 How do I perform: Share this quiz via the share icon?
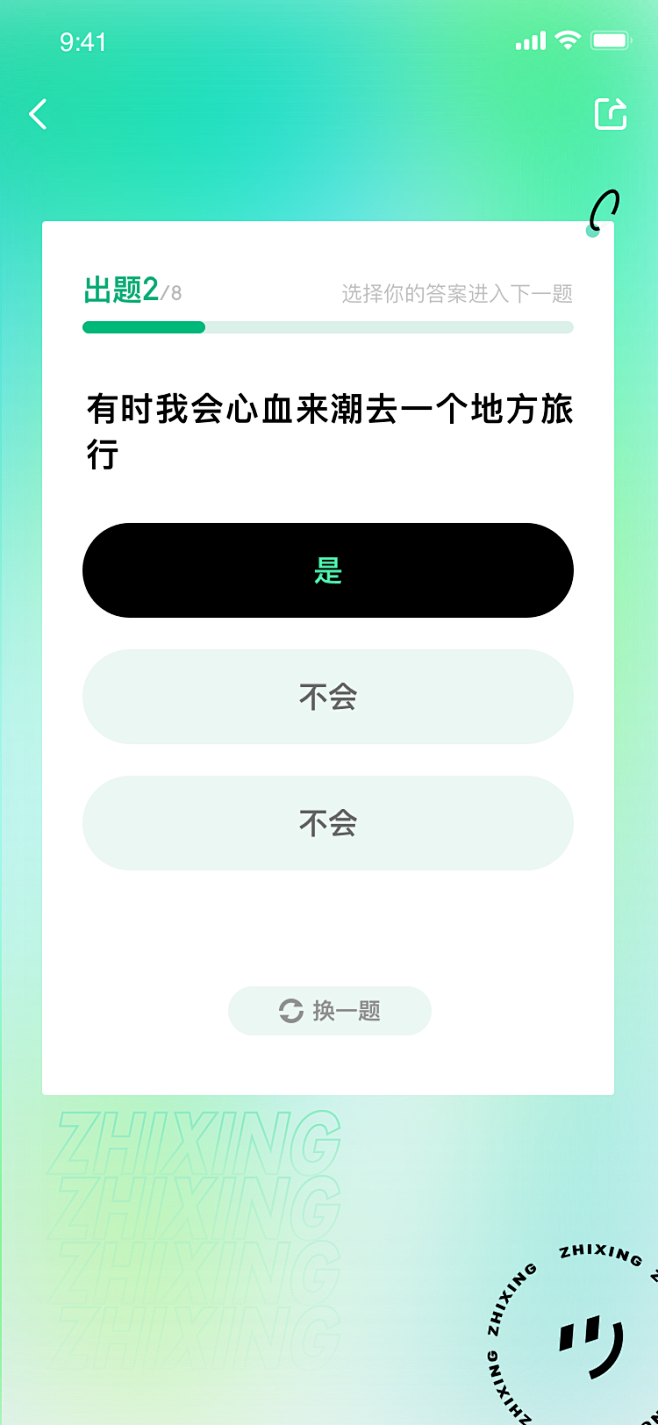tap(611, 114)
